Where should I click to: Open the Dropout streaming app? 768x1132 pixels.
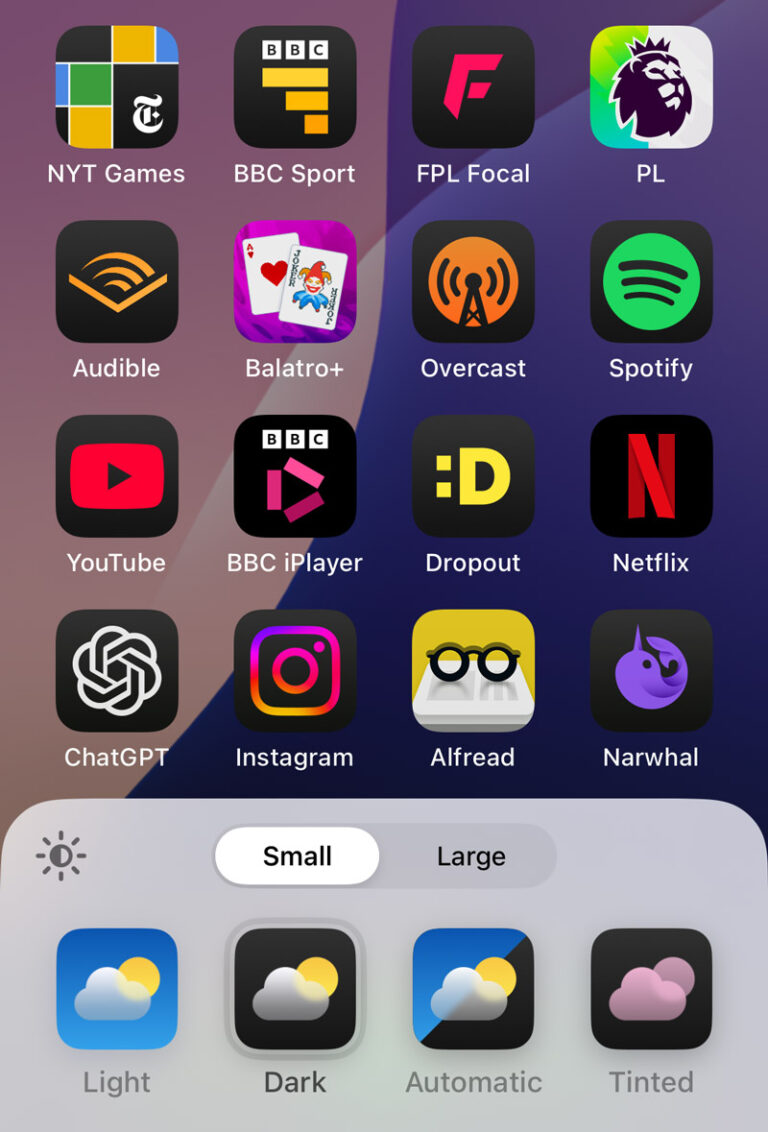coord(473,476)
